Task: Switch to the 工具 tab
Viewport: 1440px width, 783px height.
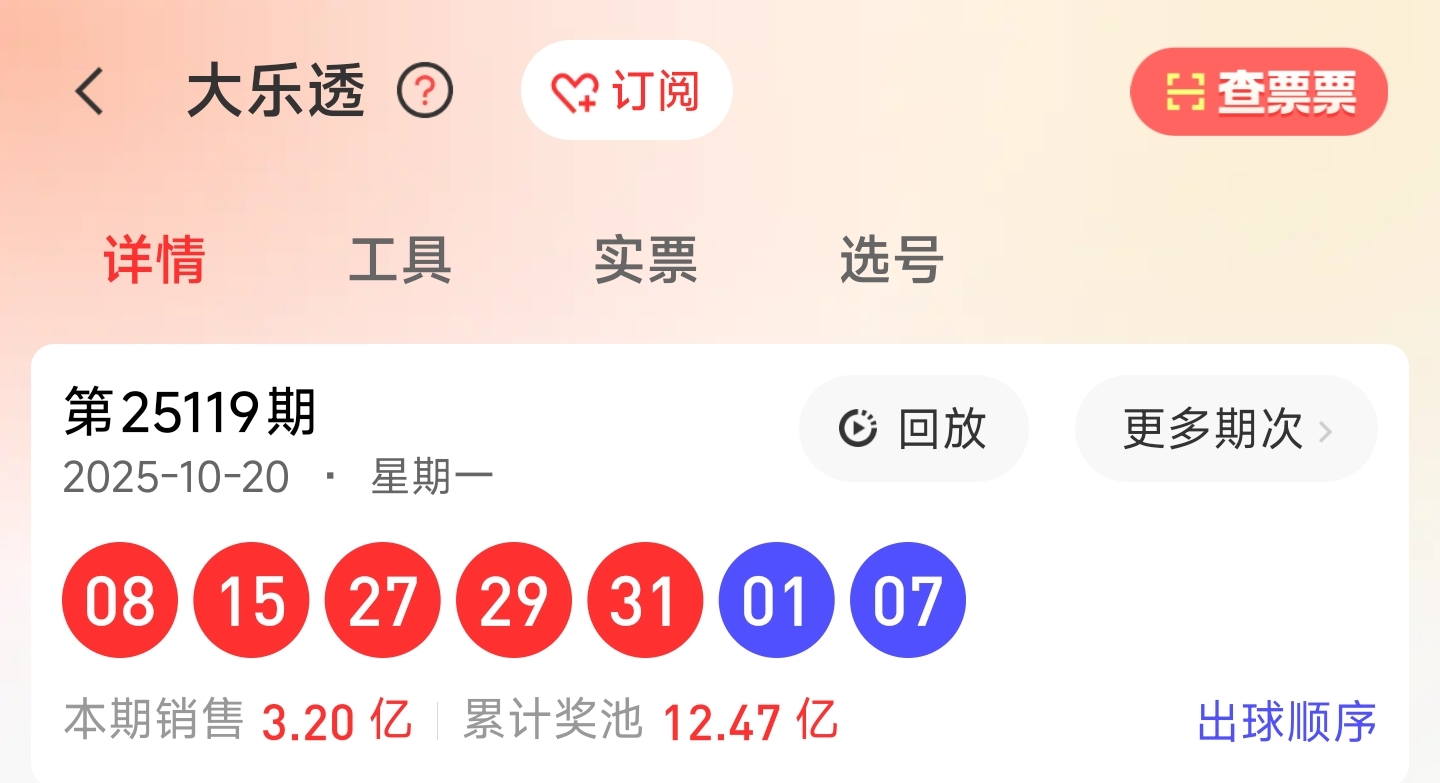Action: [400, 260]
